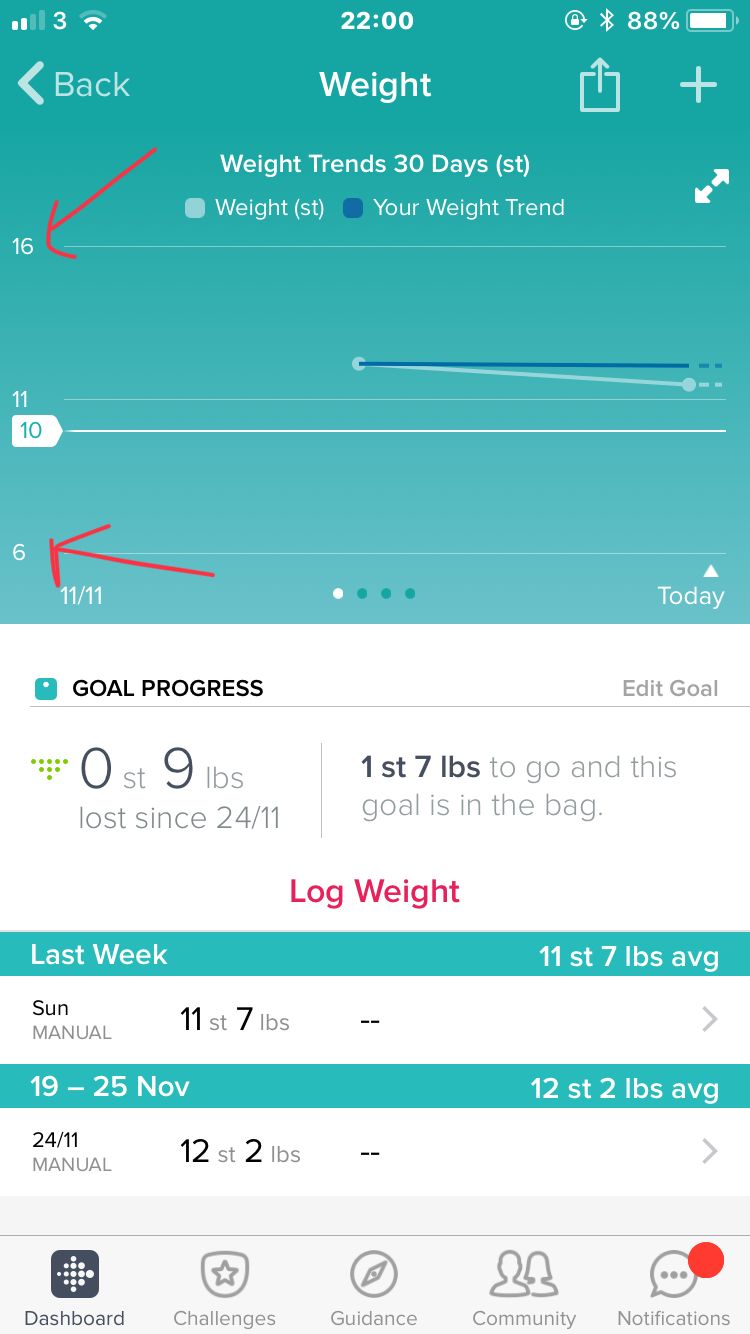Open the Notifications tab
This screenshot has width=750, height=1334.
(673, 1288)
